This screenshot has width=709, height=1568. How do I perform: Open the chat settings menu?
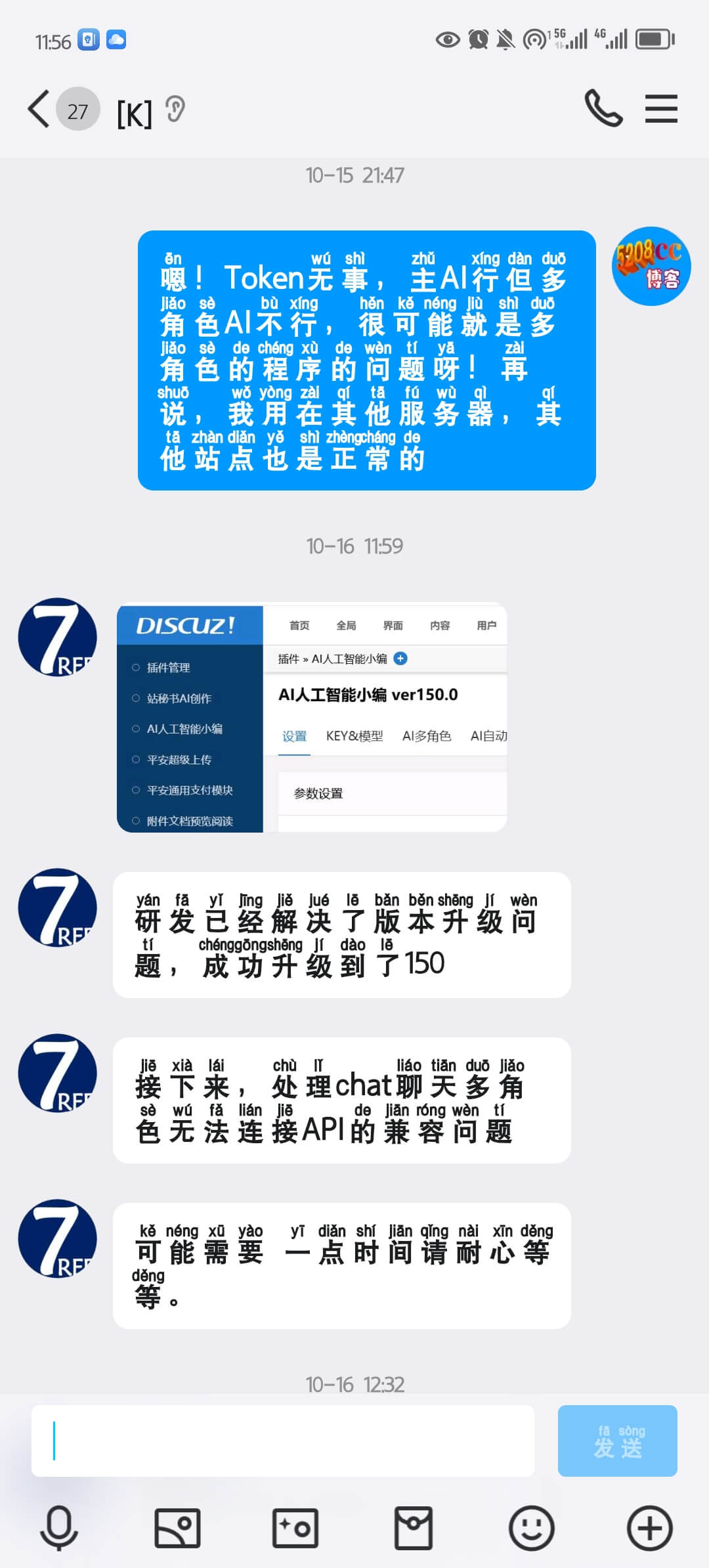pos(661,108)
